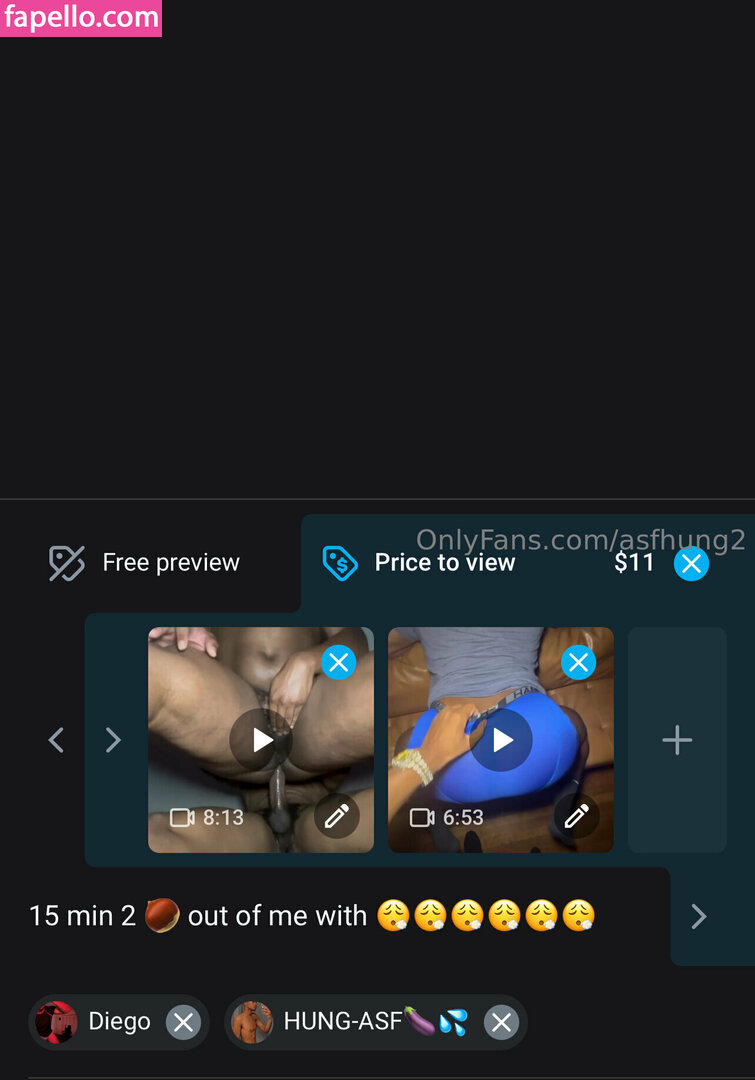Viewport: 755px width, 1080px height.
Task: Play the 8:13 video
Action: [262, 740]
